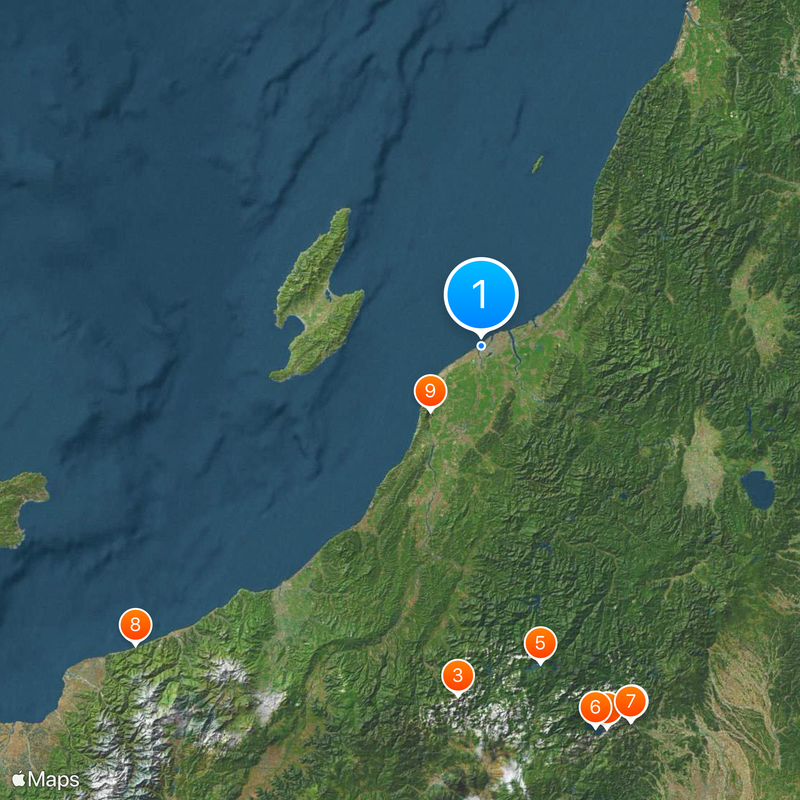The width and height of the screenshot is (800, 800).
Task: Tap map pin number 5
Action: (540, 643)
